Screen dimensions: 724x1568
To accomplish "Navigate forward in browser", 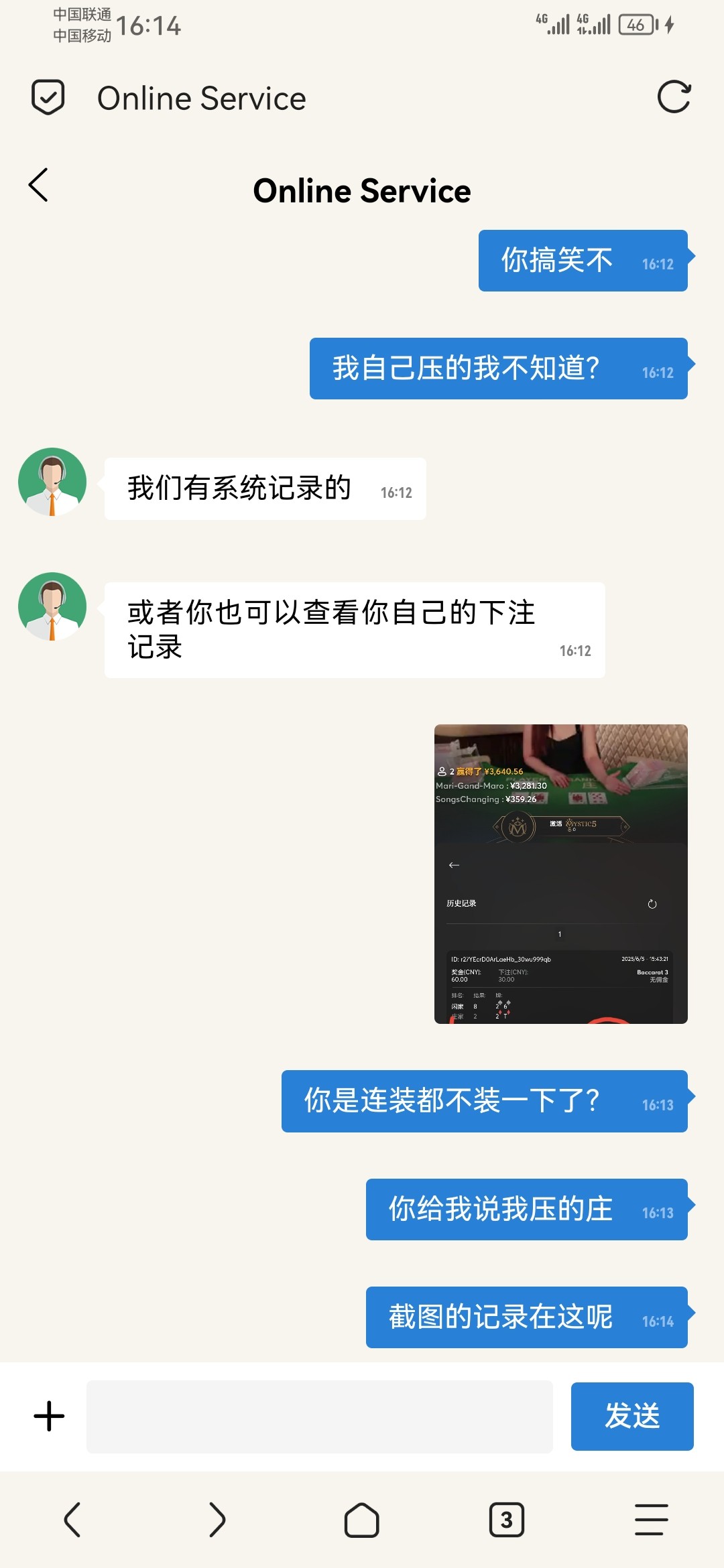I will [217, 1520].
